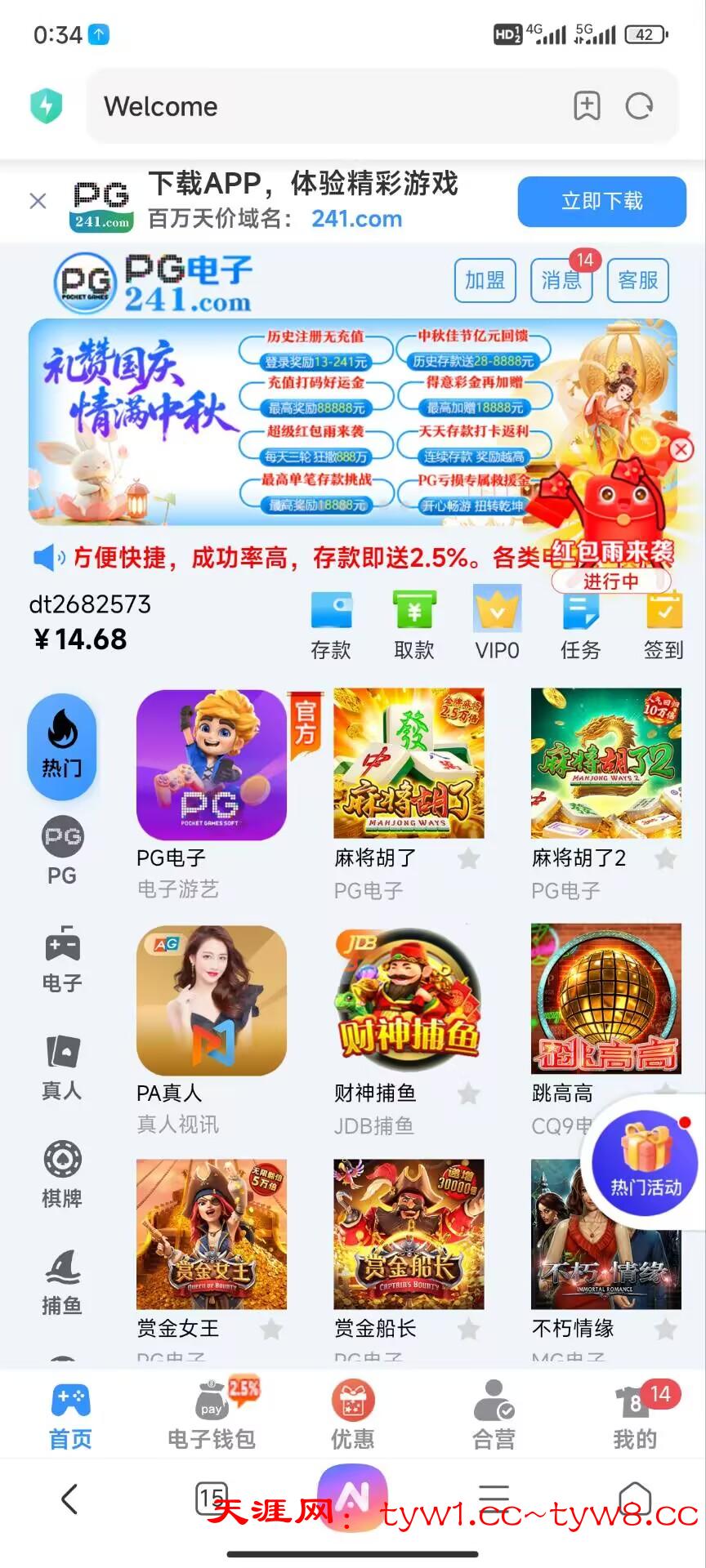Open the 取款 withdrawal shortcut
The height and width of the screenshot is (1568, 706).
[x=414, y=625]
